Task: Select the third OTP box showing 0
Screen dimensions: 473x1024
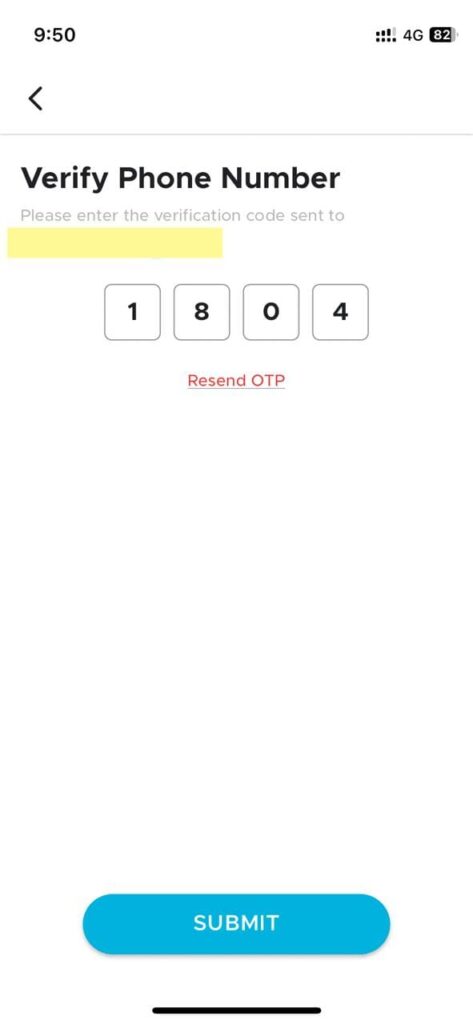Action: [271, 312]
